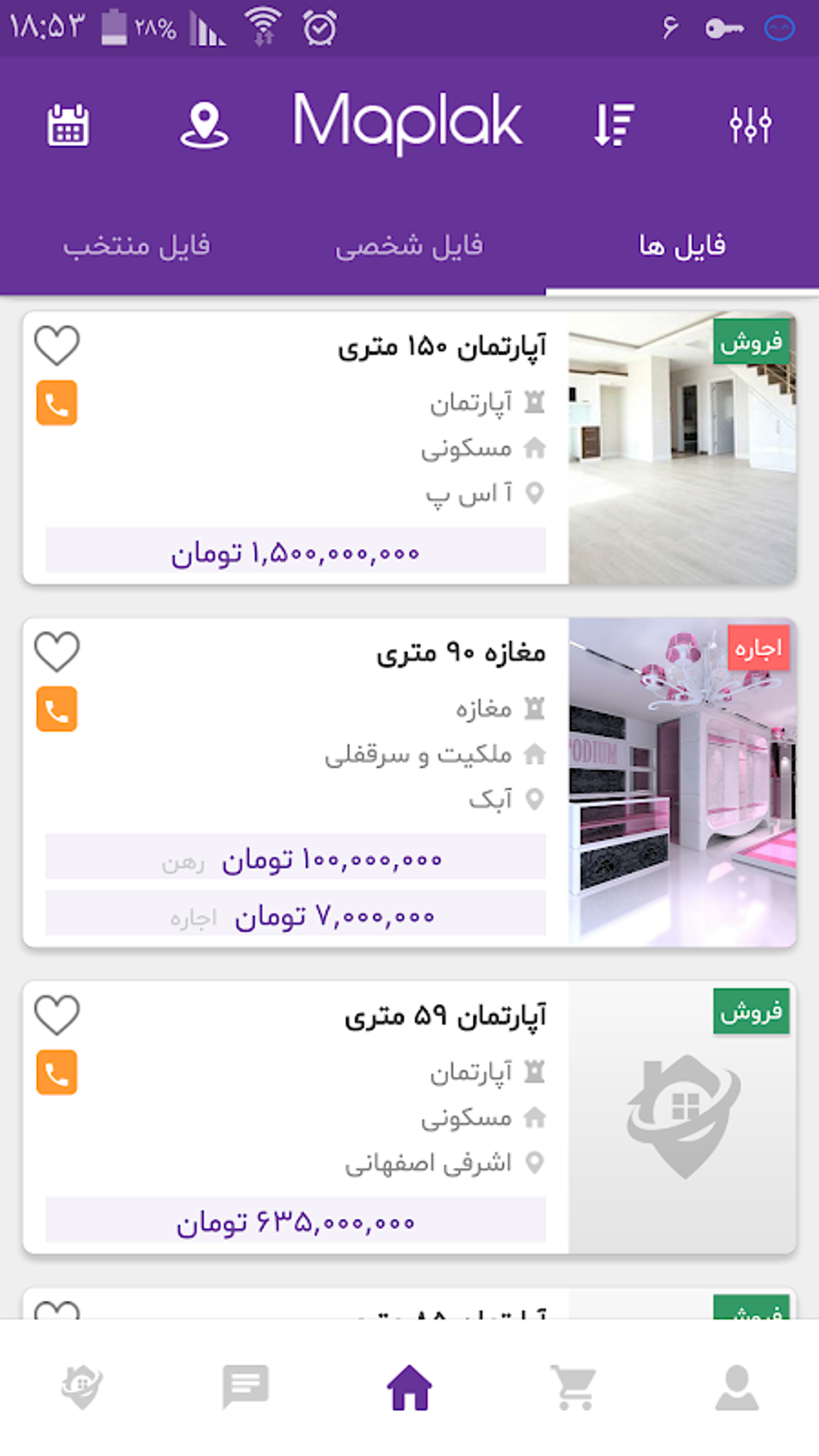Switch to the فایل شخصی tab
The width and height of the screenshot is (819, 1456).
(x=409, y=246)
